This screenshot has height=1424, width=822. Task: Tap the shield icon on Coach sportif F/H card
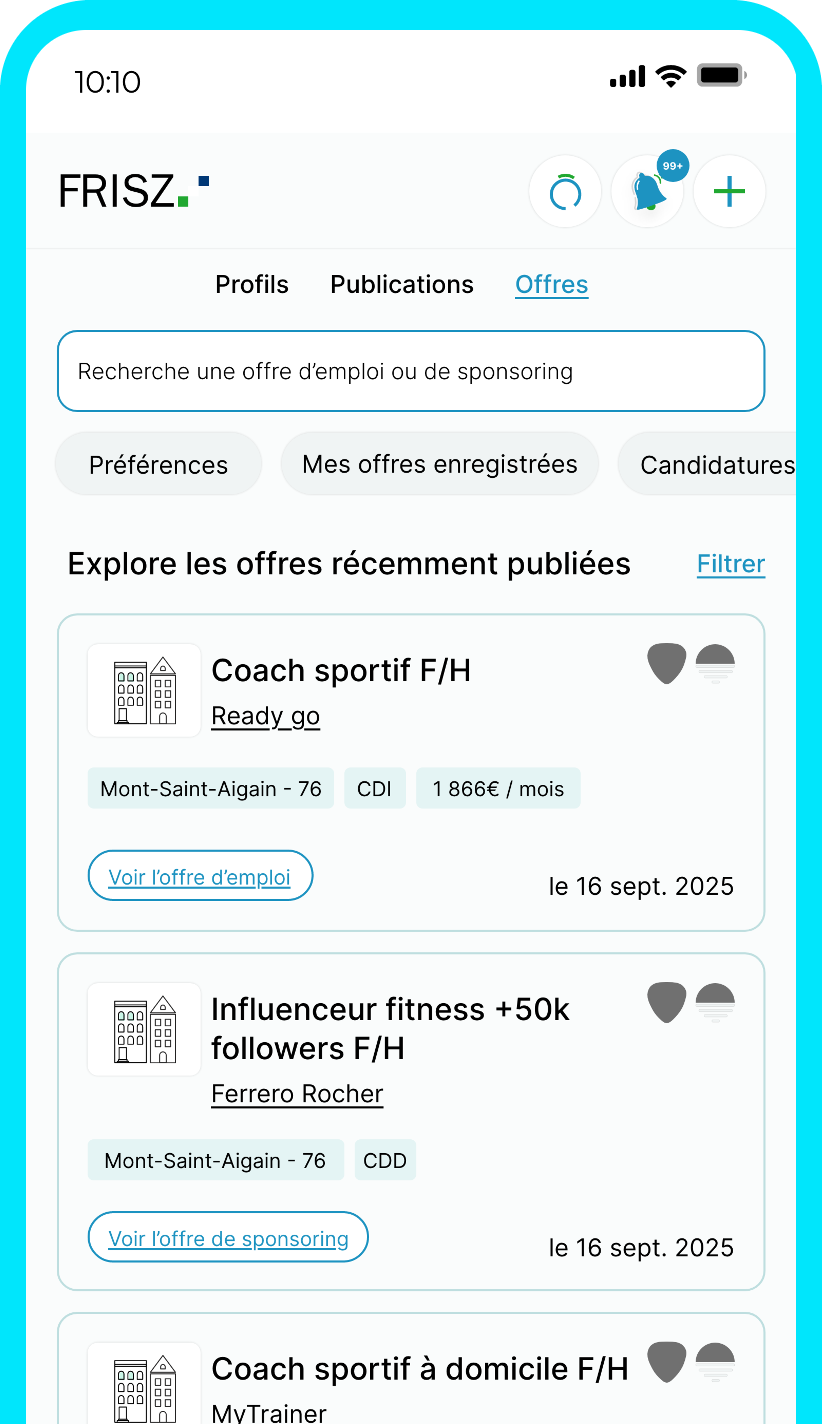(667, 663)
